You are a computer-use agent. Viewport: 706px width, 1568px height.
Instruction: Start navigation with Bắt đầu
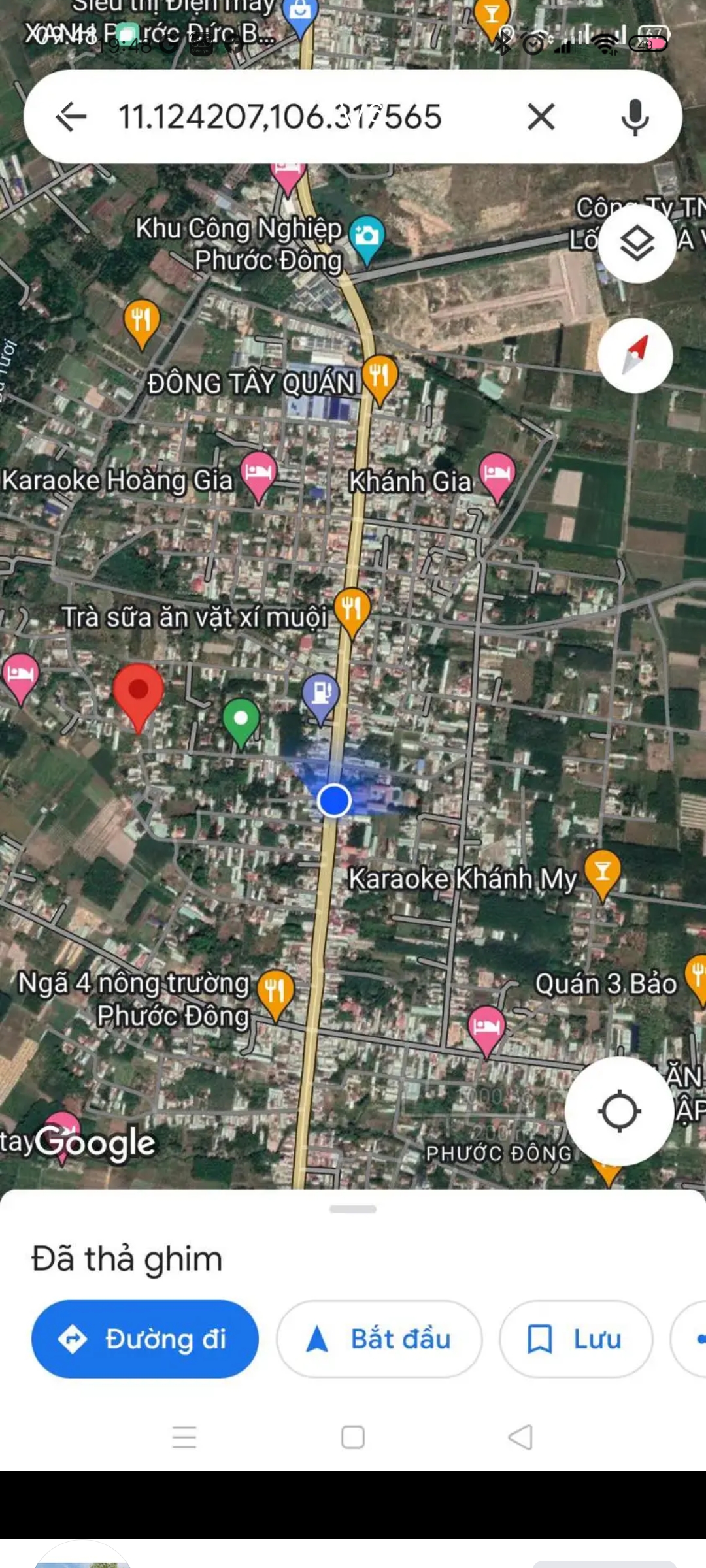[x=379, y=1339]
